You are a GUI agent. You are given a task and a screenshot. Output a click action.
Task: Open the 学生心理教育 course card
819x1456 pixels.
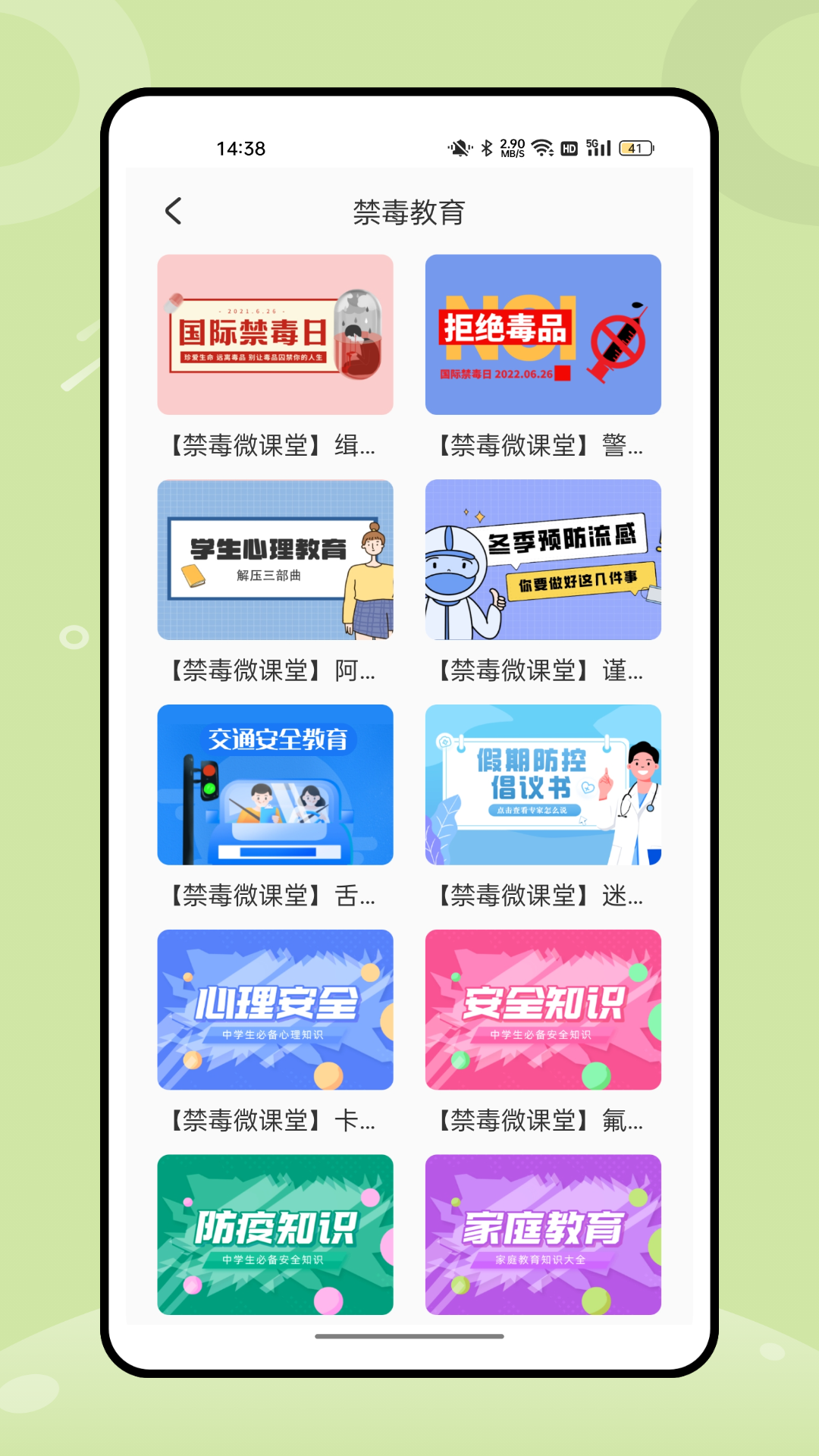pos(275,560)
